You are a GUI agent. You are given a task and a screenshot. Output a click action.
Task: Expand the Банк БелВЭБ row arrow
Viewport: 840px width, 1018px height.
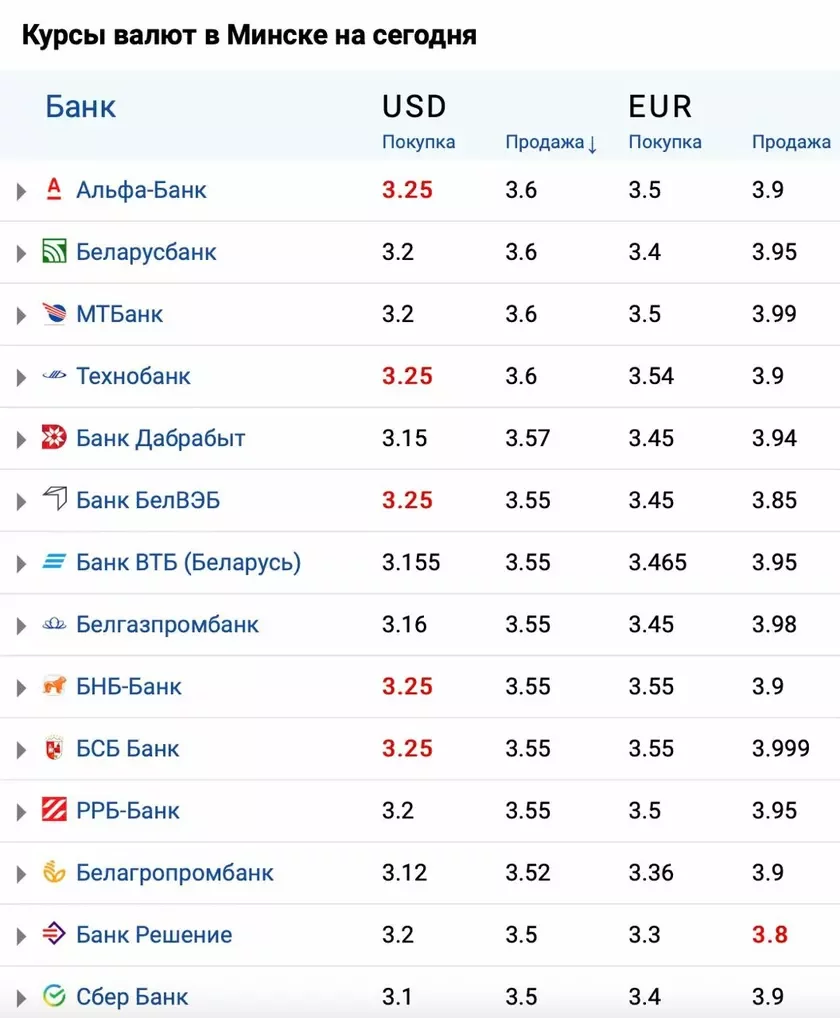(x=21, y=501)
